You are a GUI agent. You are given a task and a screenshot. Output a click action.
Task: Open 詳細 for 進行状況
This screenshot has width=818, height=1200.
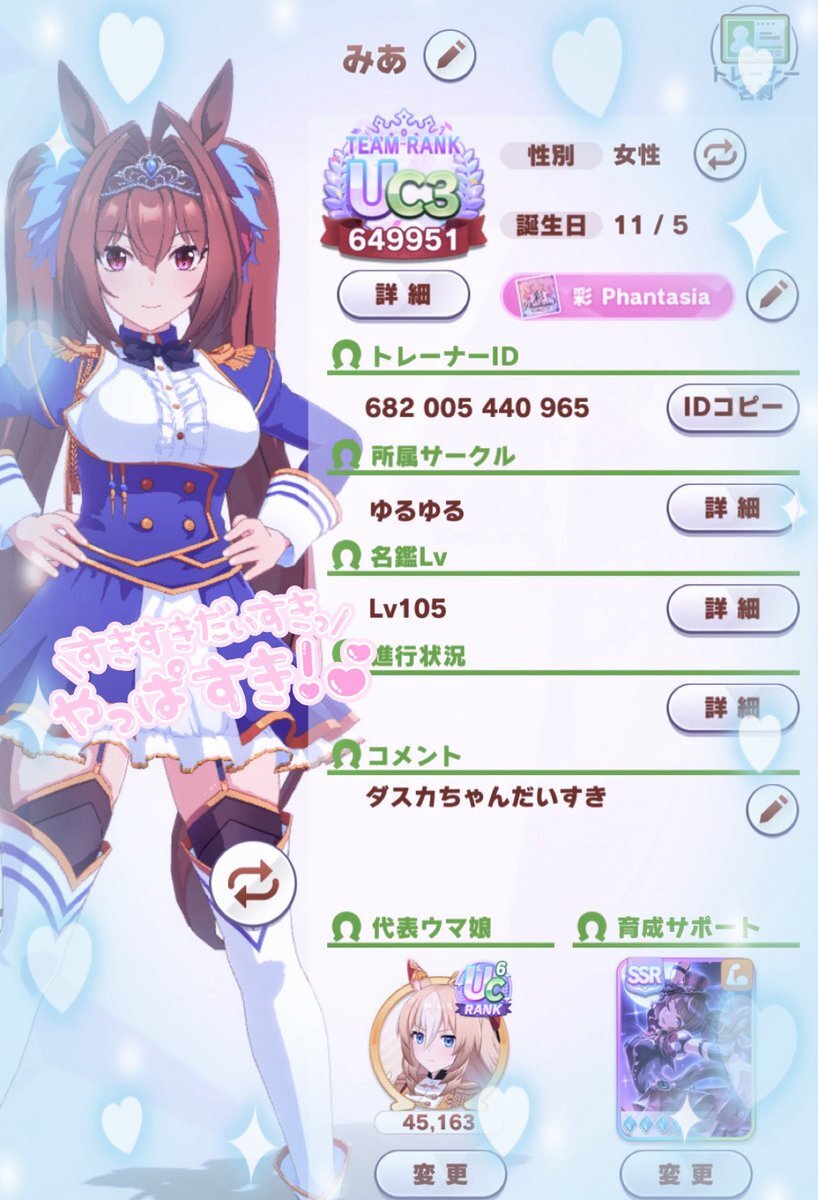tap(732, 708)
